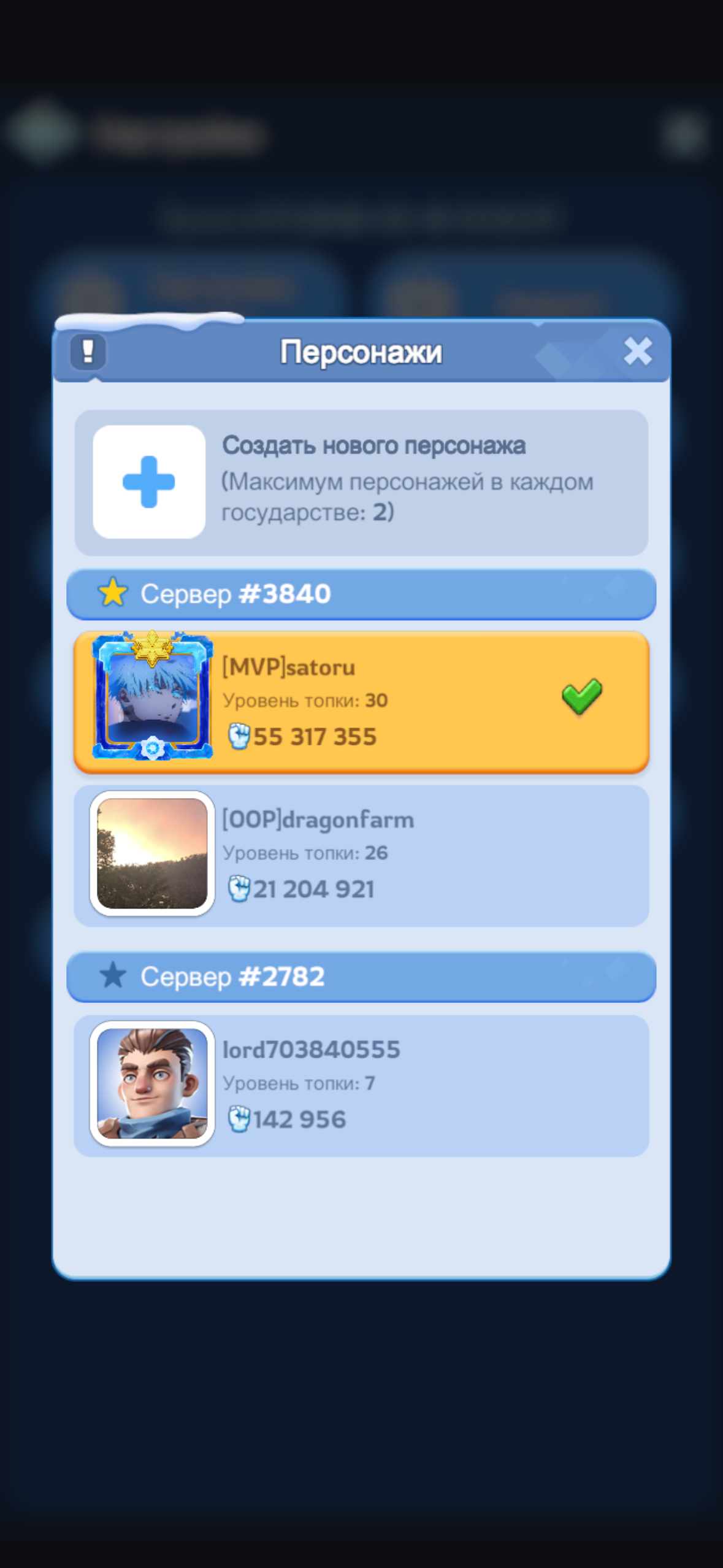Select the lord703840555 character card
Screen dimensions: 723x1568
tap(361, 1085)
